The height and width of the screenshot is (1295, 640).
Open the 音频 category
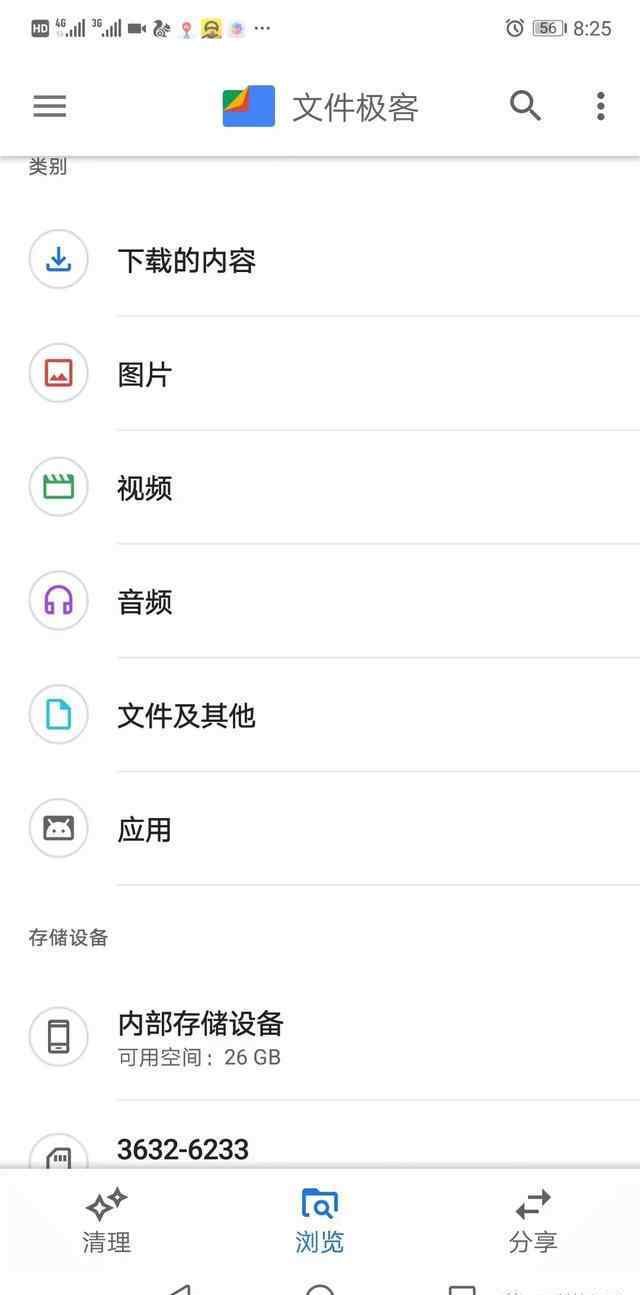point(320,602)
